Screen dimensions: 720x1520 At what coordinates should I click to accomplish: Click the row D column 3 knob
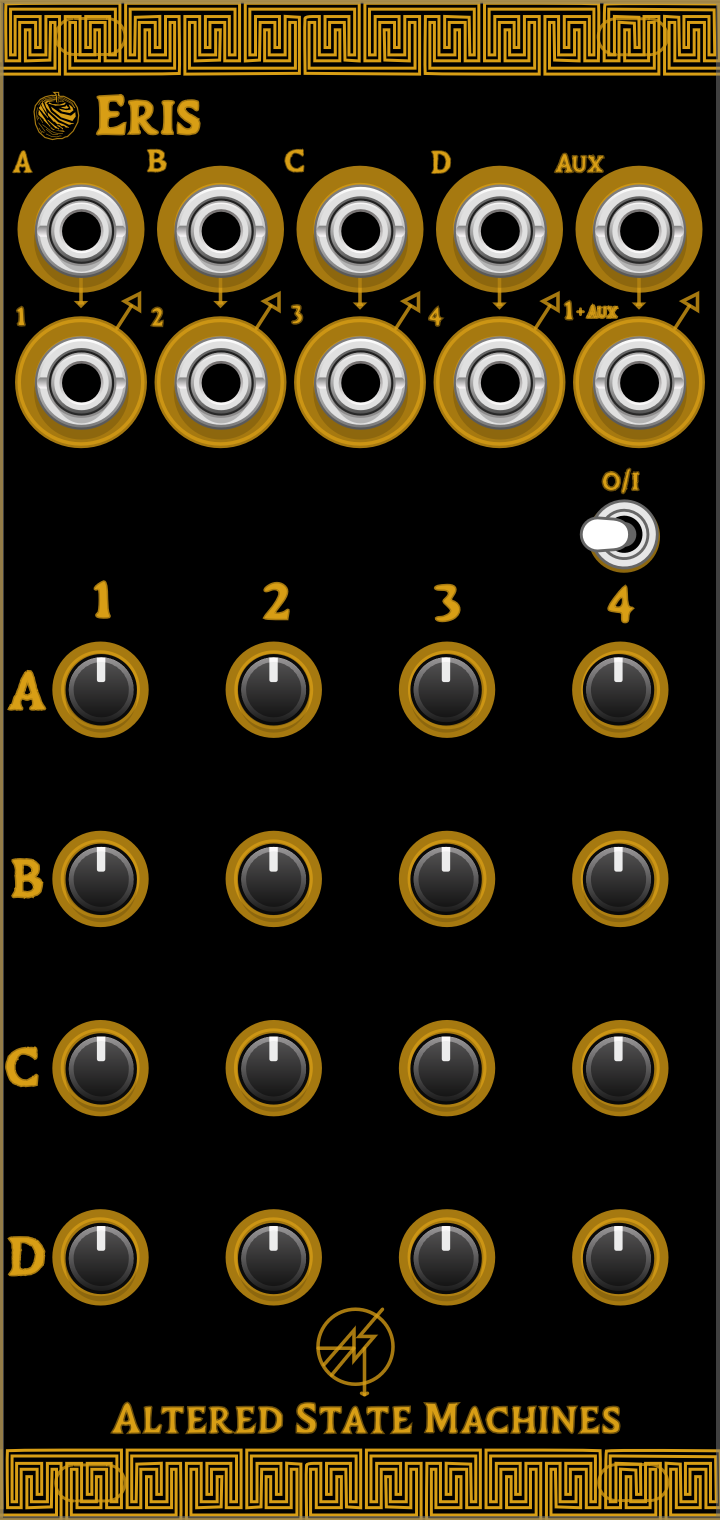click(447, 1257)
